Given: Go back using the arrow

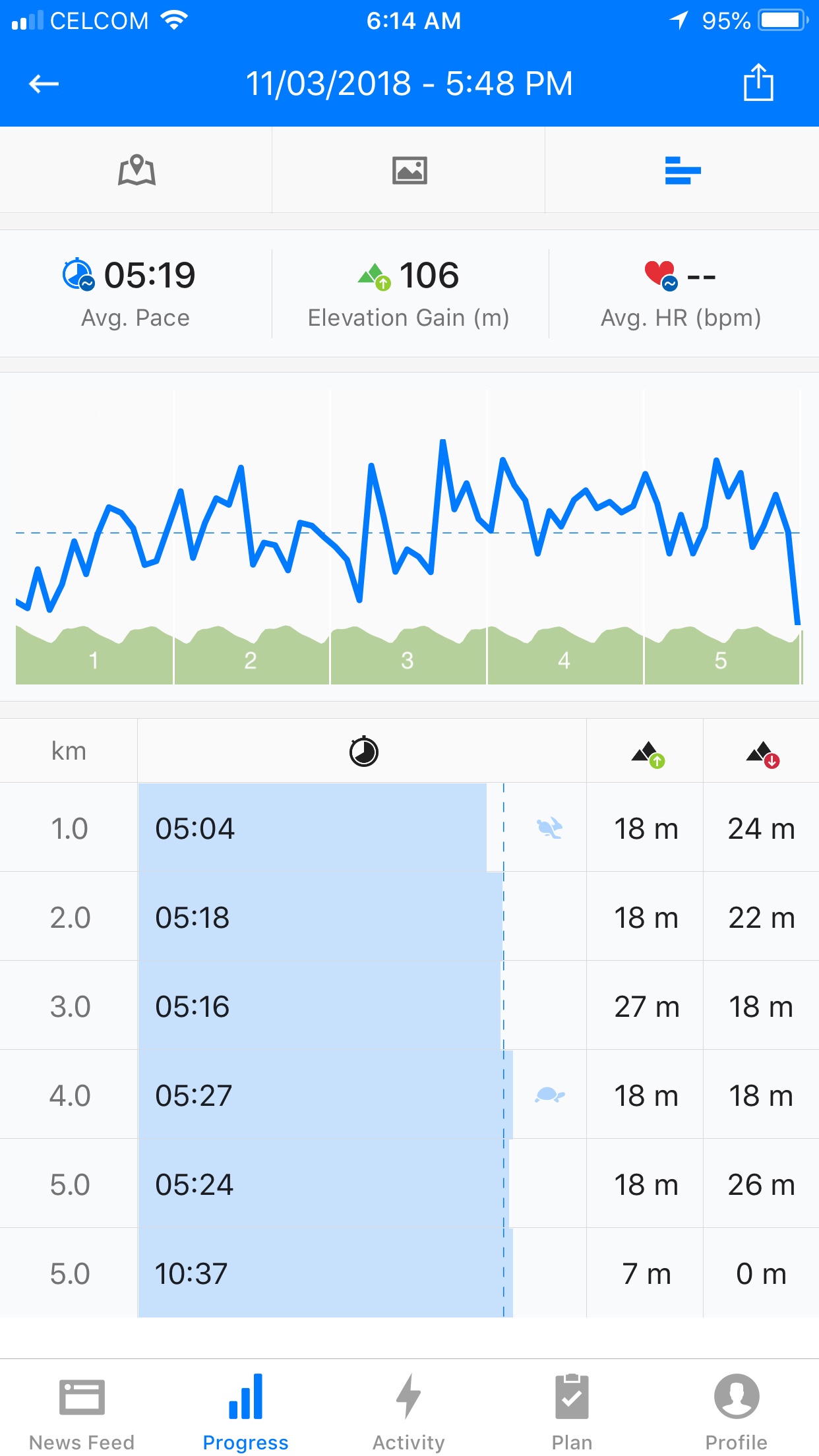Looking at the screenshot, I should pyautogui.click(x=44, y=84).
